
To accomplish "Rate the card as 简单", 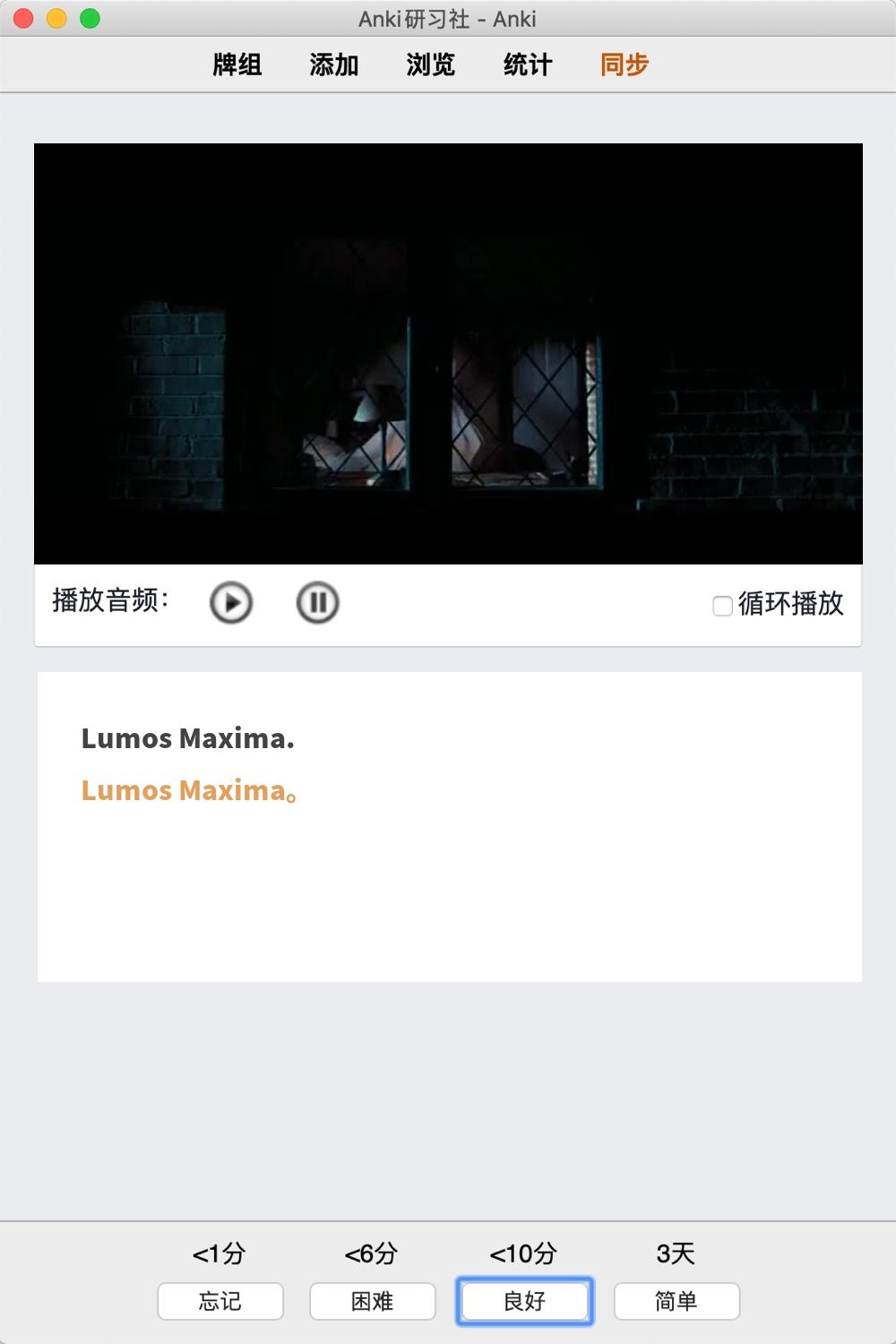I will pyautogui.click(x=676, y=1301).
